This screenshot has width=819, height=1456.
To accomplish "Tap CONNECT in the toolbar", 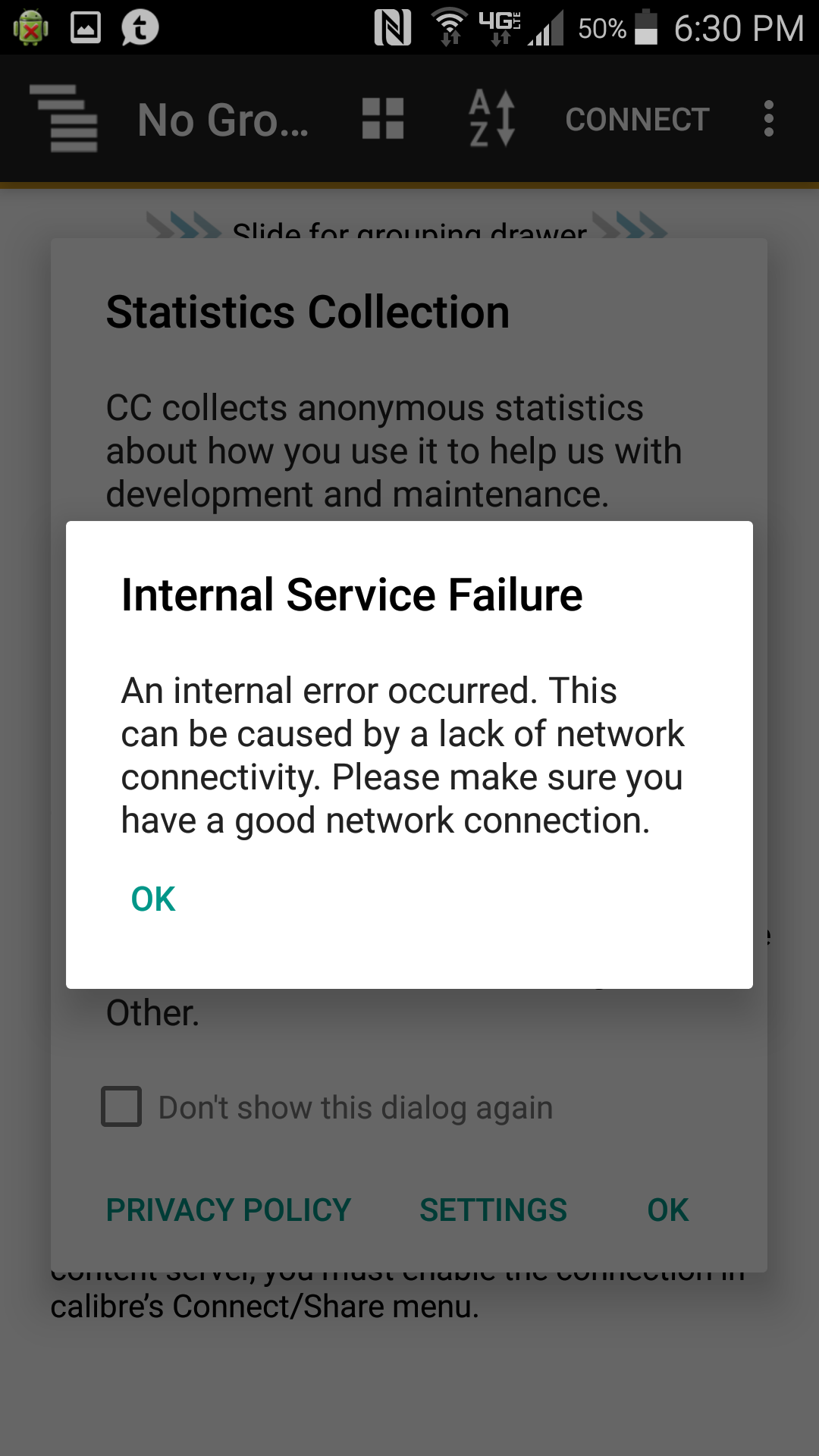I will [637, 120].
